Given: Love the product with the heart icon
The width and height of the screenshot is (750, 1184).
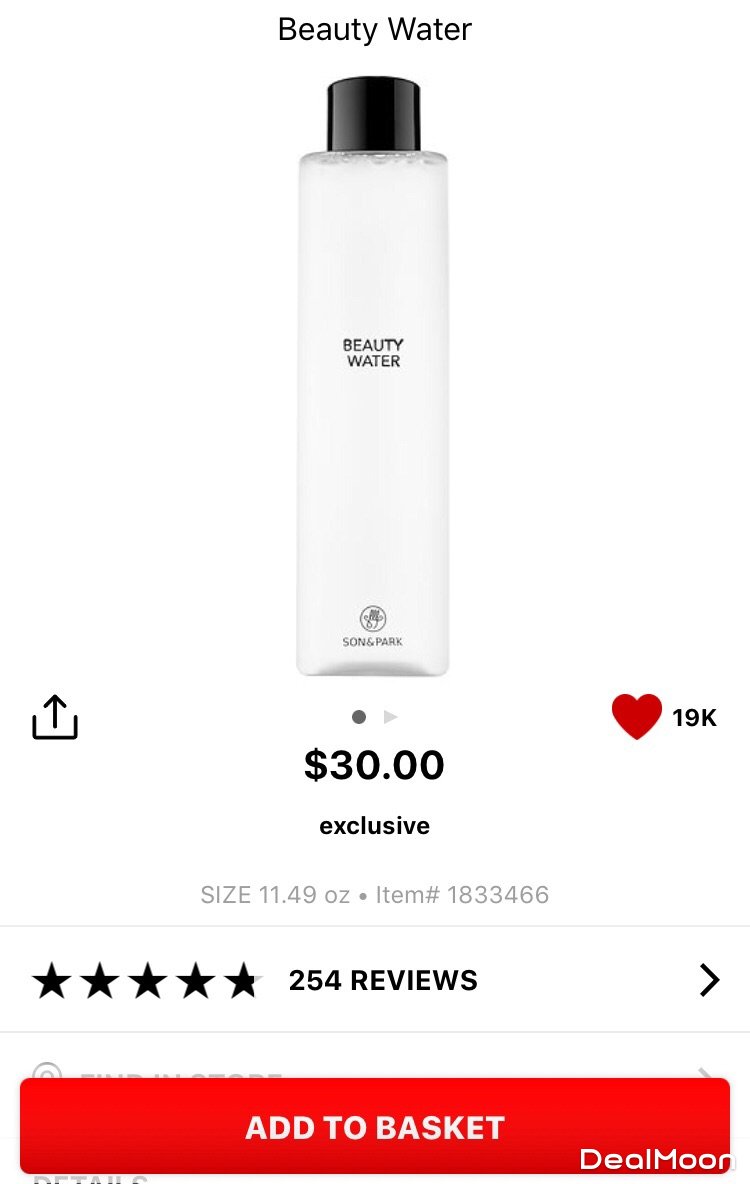Looking at the screenshot, I should coord(637,716).
